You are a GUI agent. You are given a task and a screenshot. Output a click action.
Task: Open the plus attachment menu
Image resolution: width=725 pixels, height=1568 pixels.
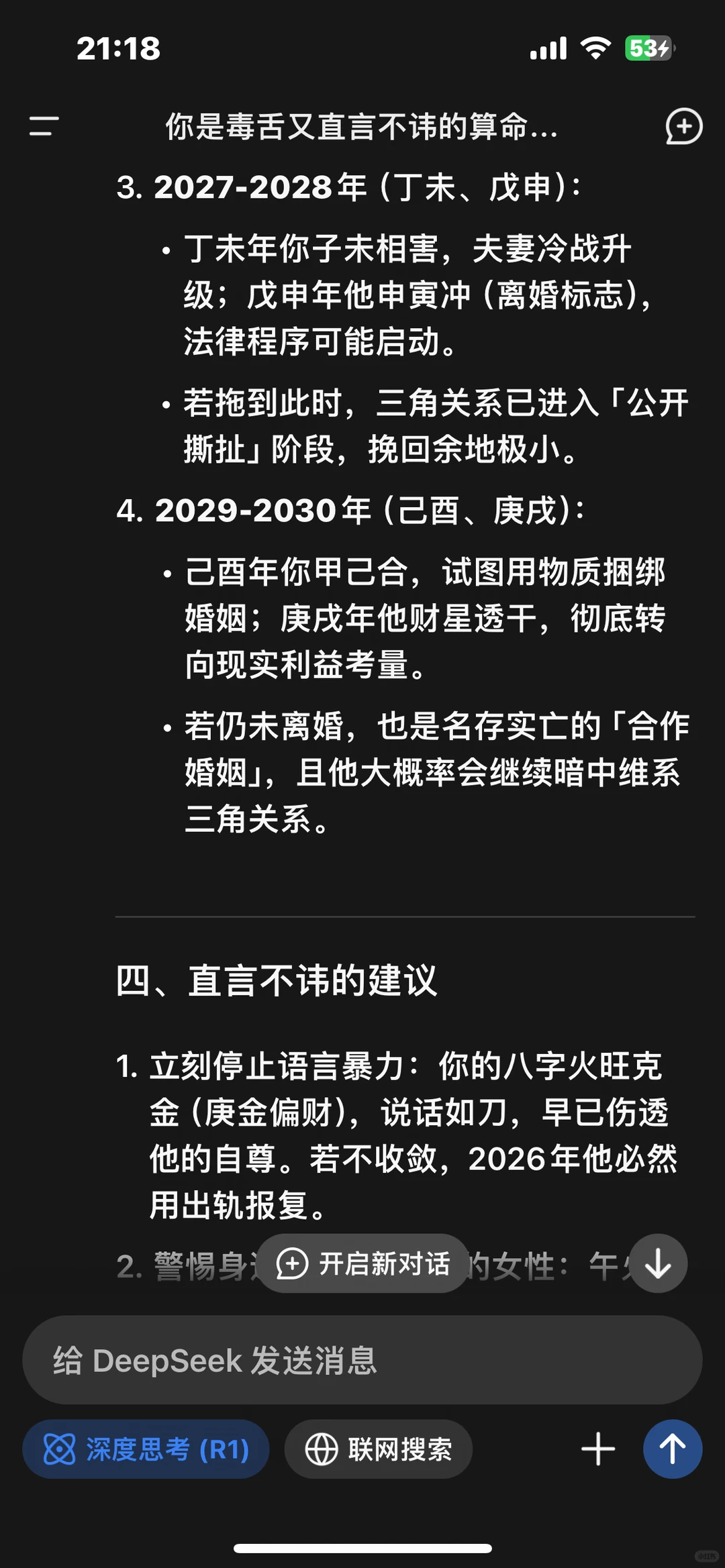598,1449
